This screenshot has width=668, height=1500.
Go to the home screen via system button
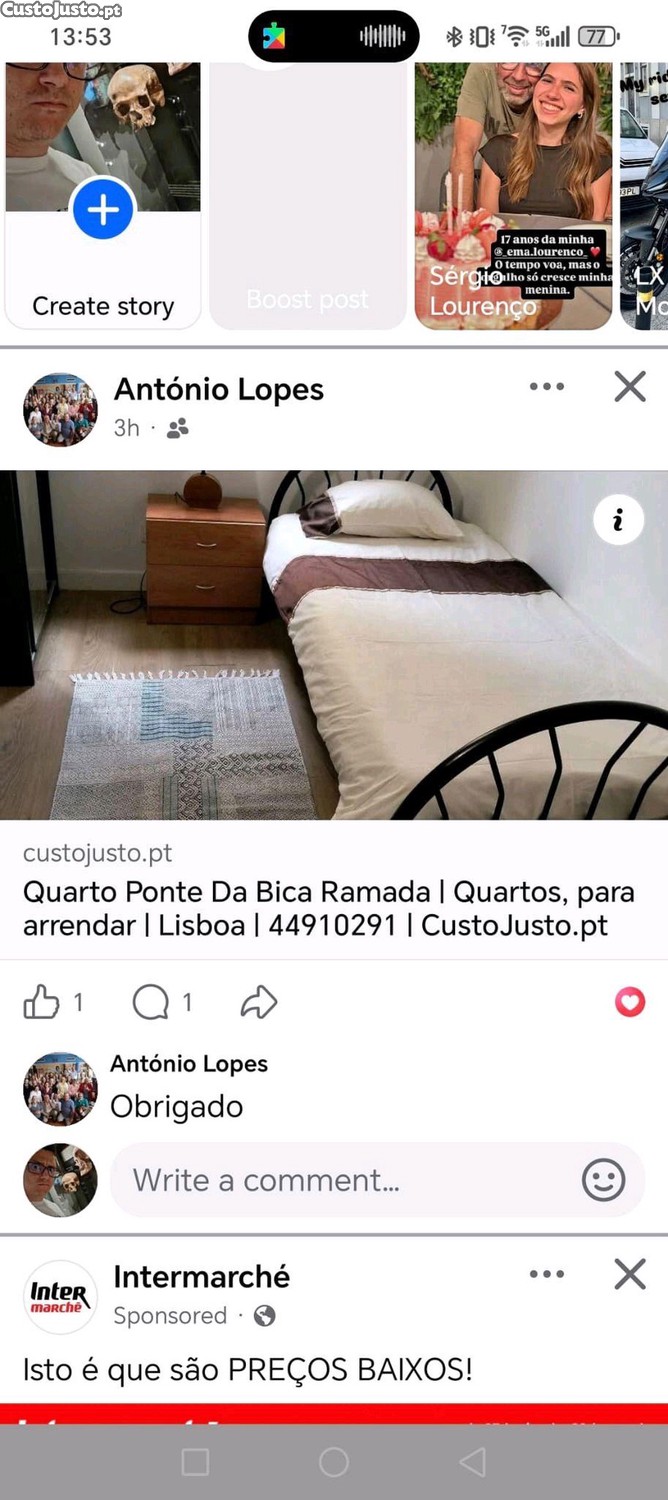pyautogui.click(x=334, y=1462)
